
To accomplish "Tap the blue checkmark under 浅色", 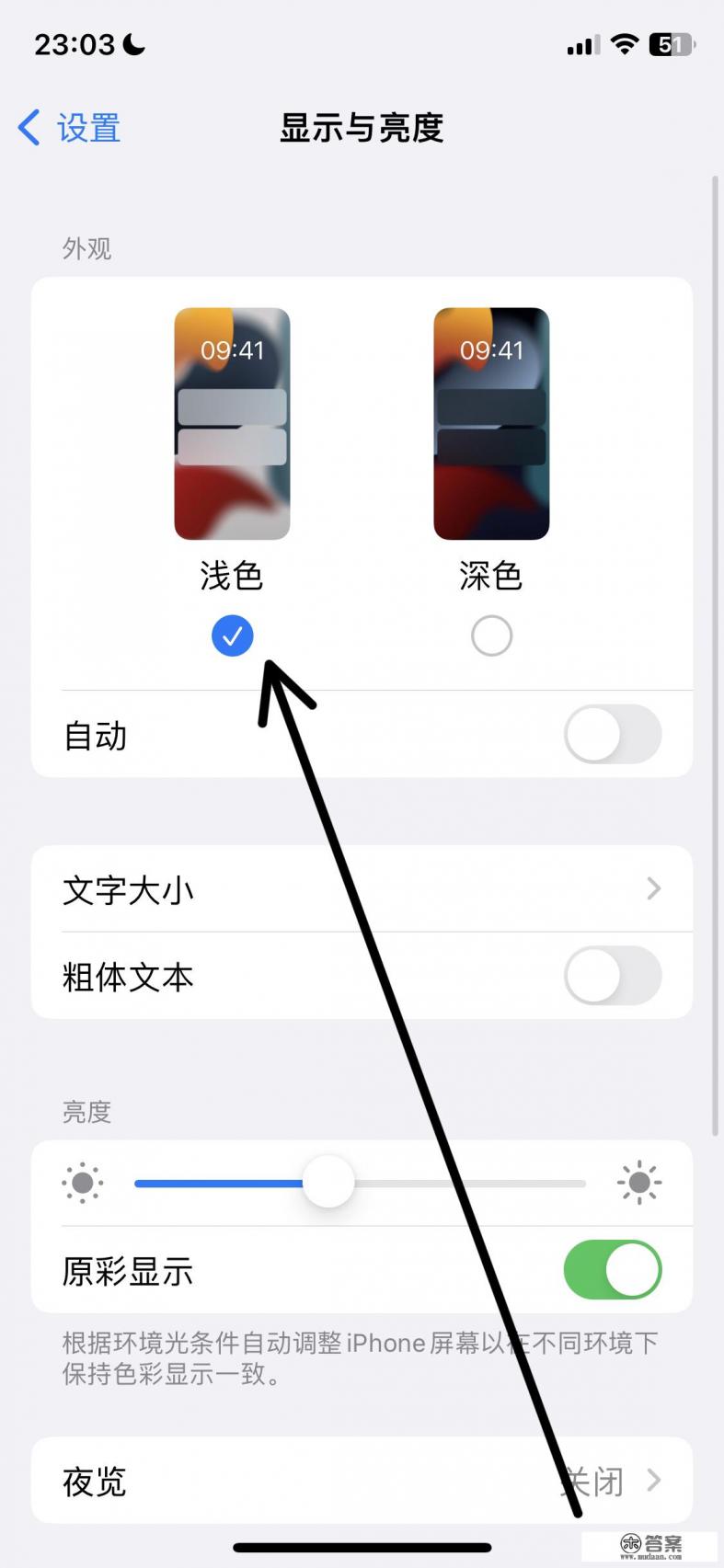I will point(233,635).
